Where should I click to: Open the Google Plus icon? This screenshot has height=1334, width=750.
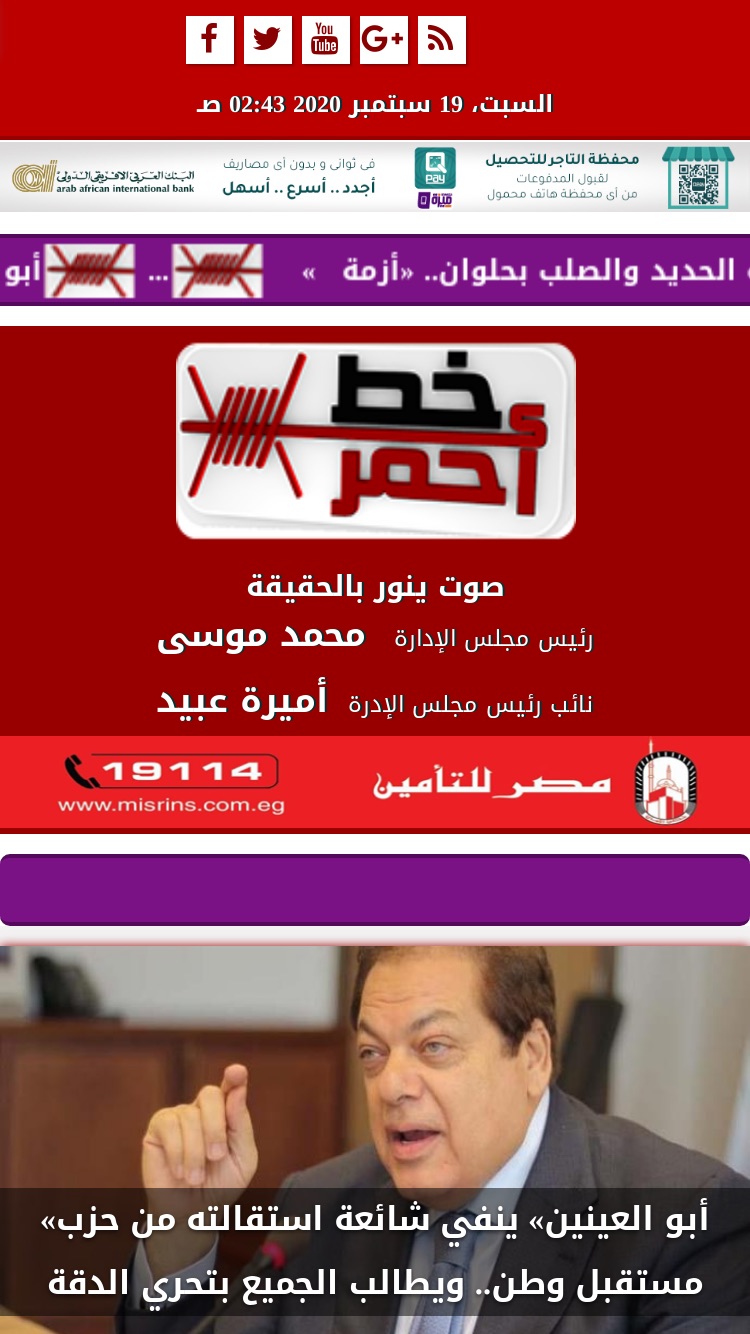pos(384,40)
